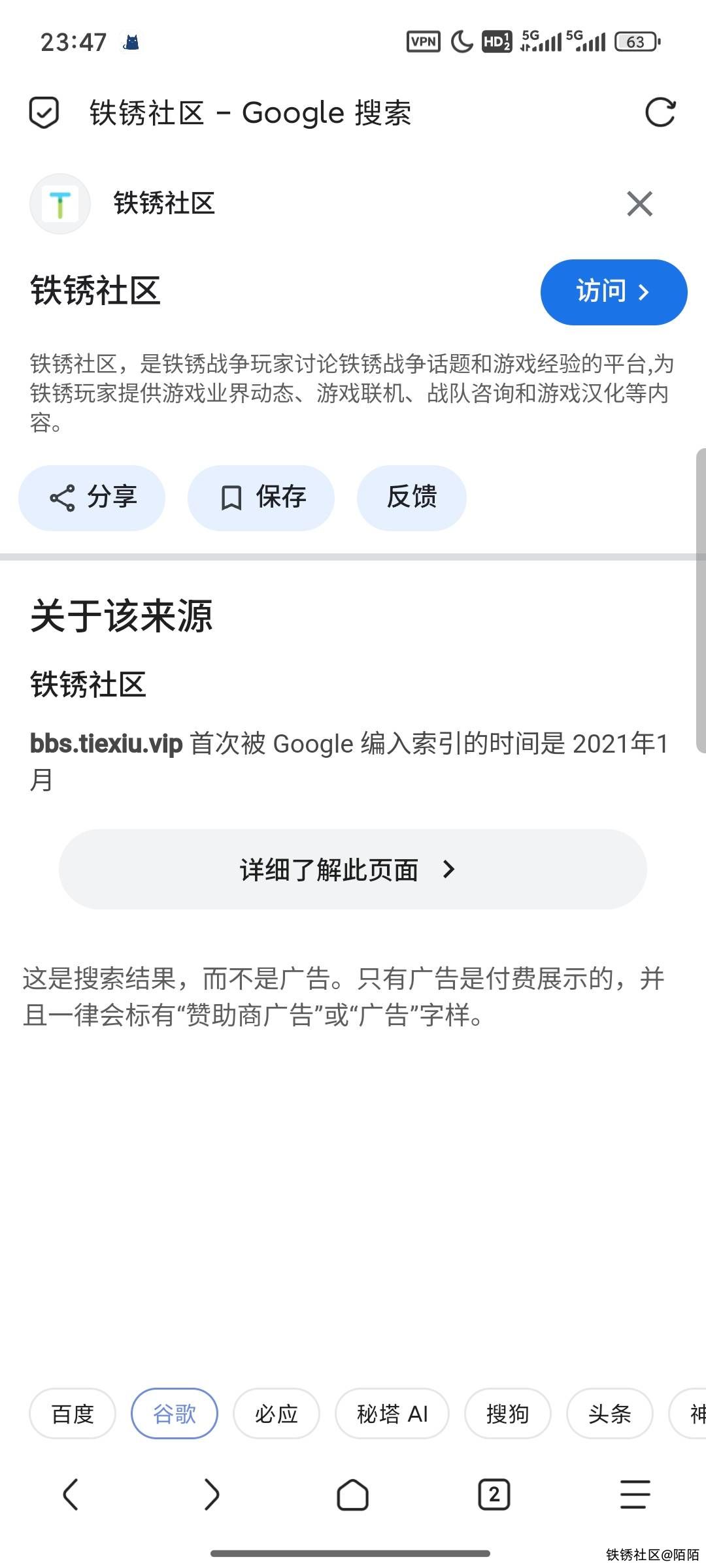This screenshot has height=1568, width=706.
Task: Switch search engine to 必应
Action: point(276,1414)
